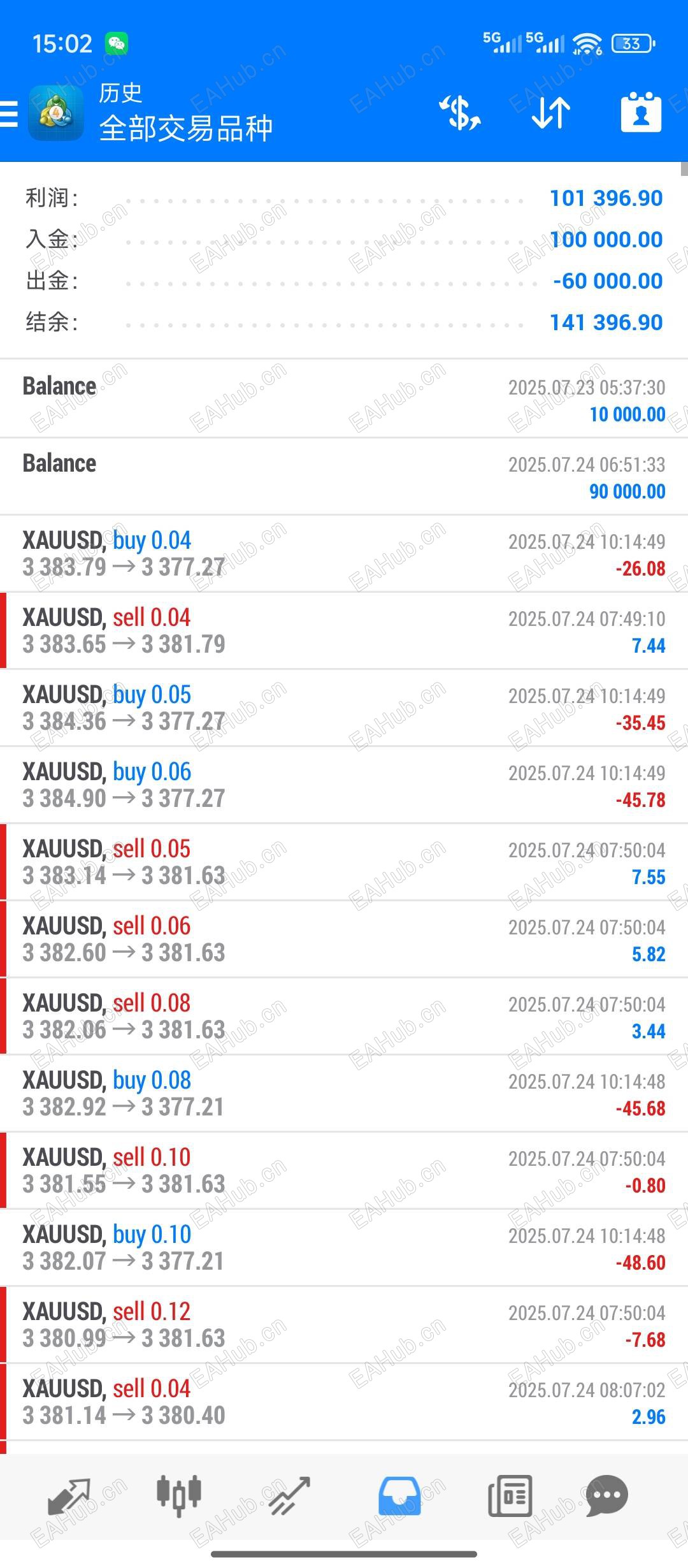Expand the XAUUSD buy 0.05 trade

(x=344, y=708)
